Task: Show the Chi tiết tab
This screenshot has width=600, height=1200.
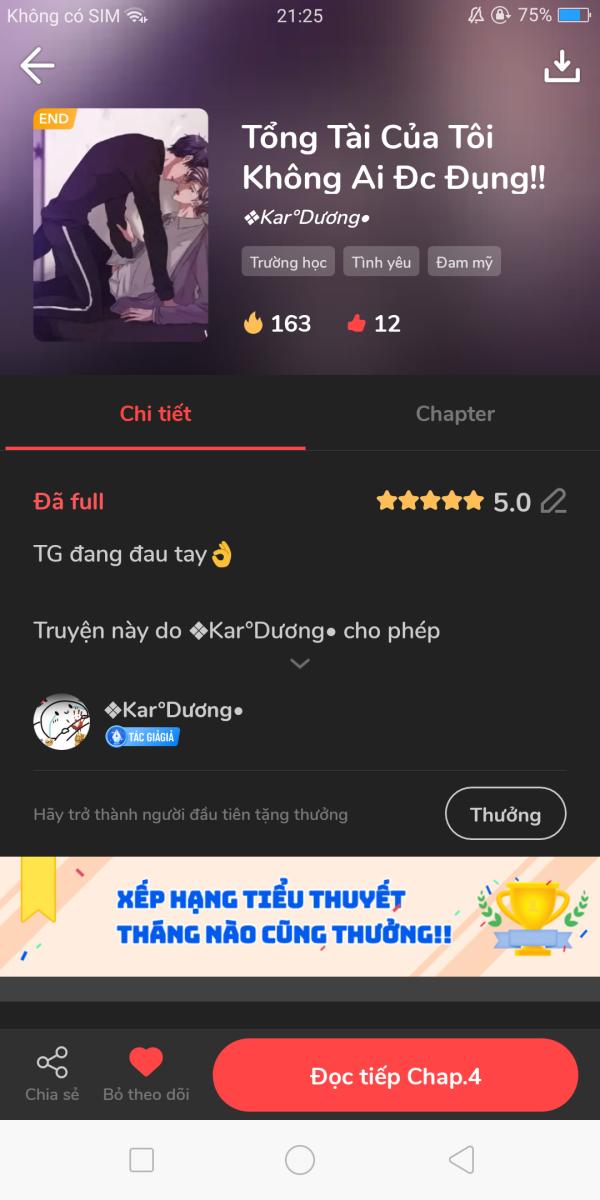Action: coord(155,414)
